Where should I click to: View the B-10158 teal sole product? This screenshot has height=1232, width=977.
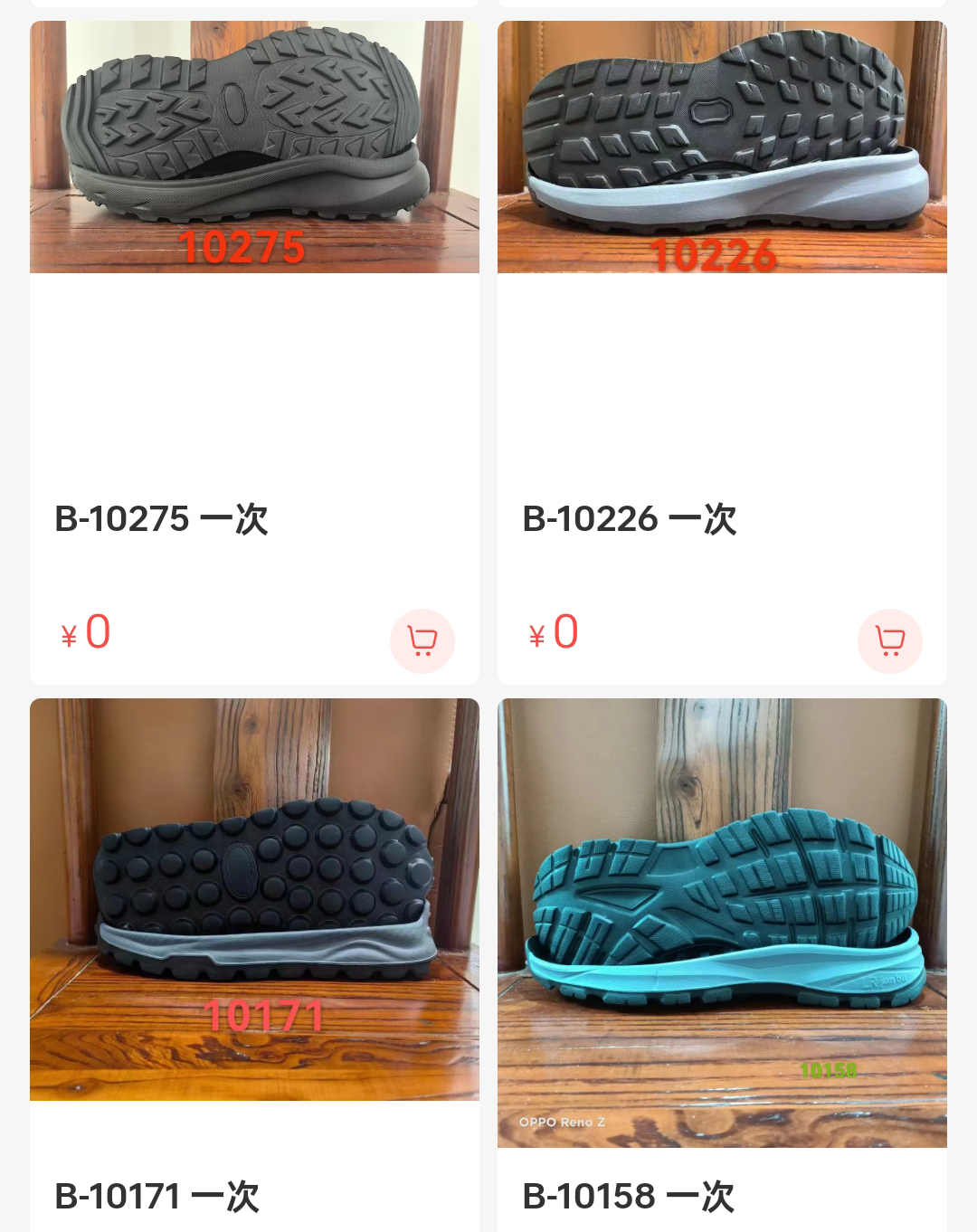click(x=722, y=923)
